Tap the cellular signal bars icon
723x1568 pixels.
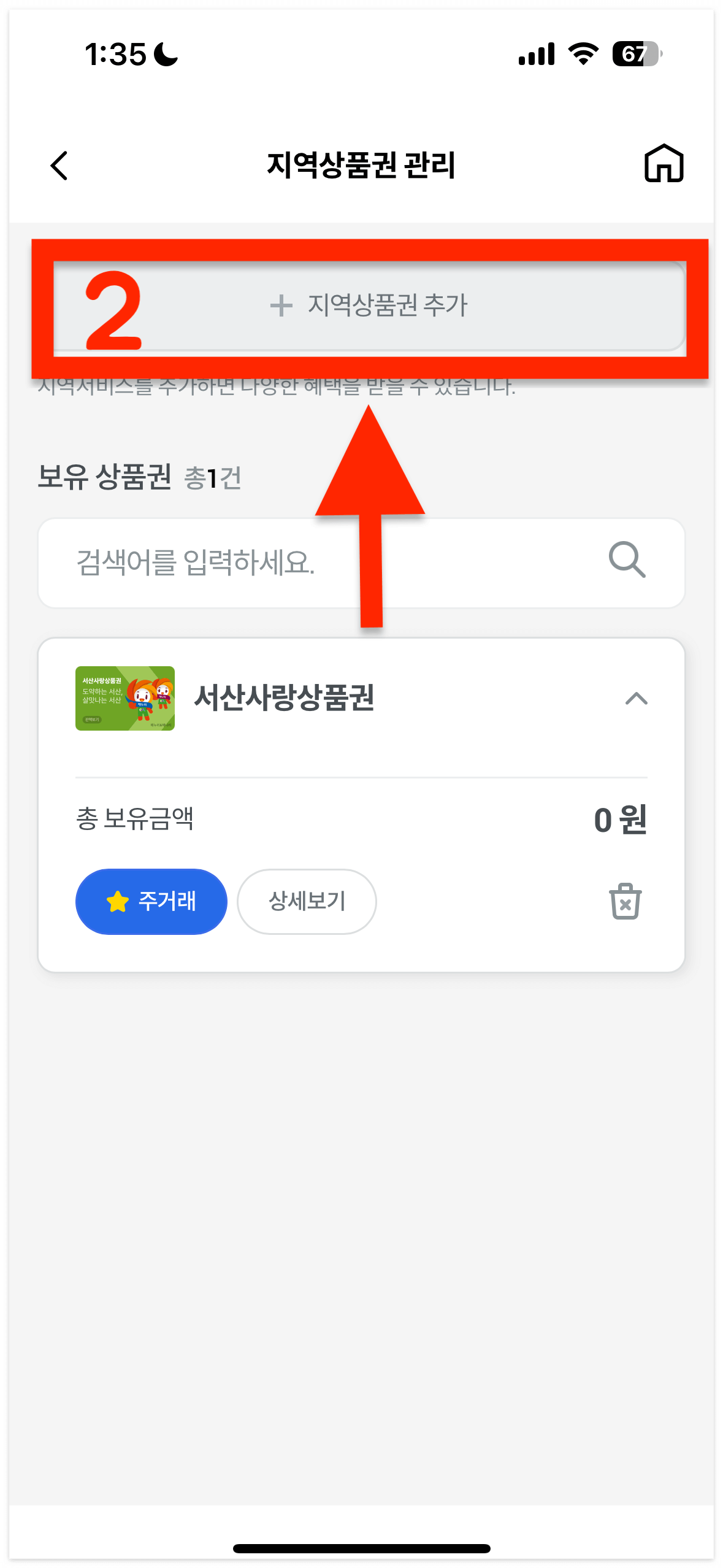(535, 55)
